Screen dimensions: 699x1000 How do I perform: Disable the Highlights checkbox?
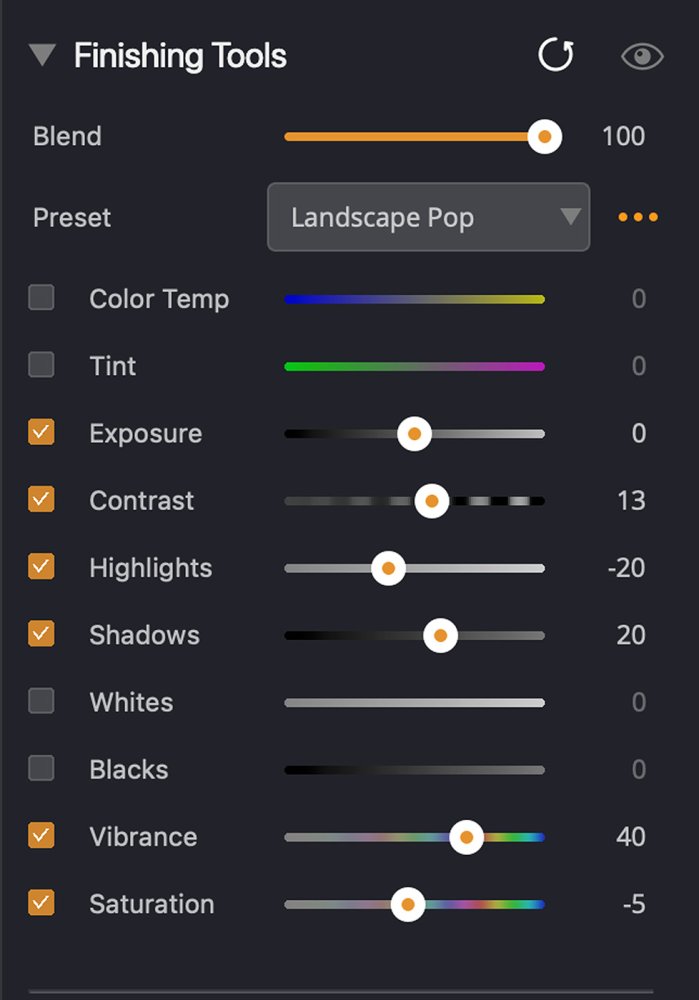(41, 567)
